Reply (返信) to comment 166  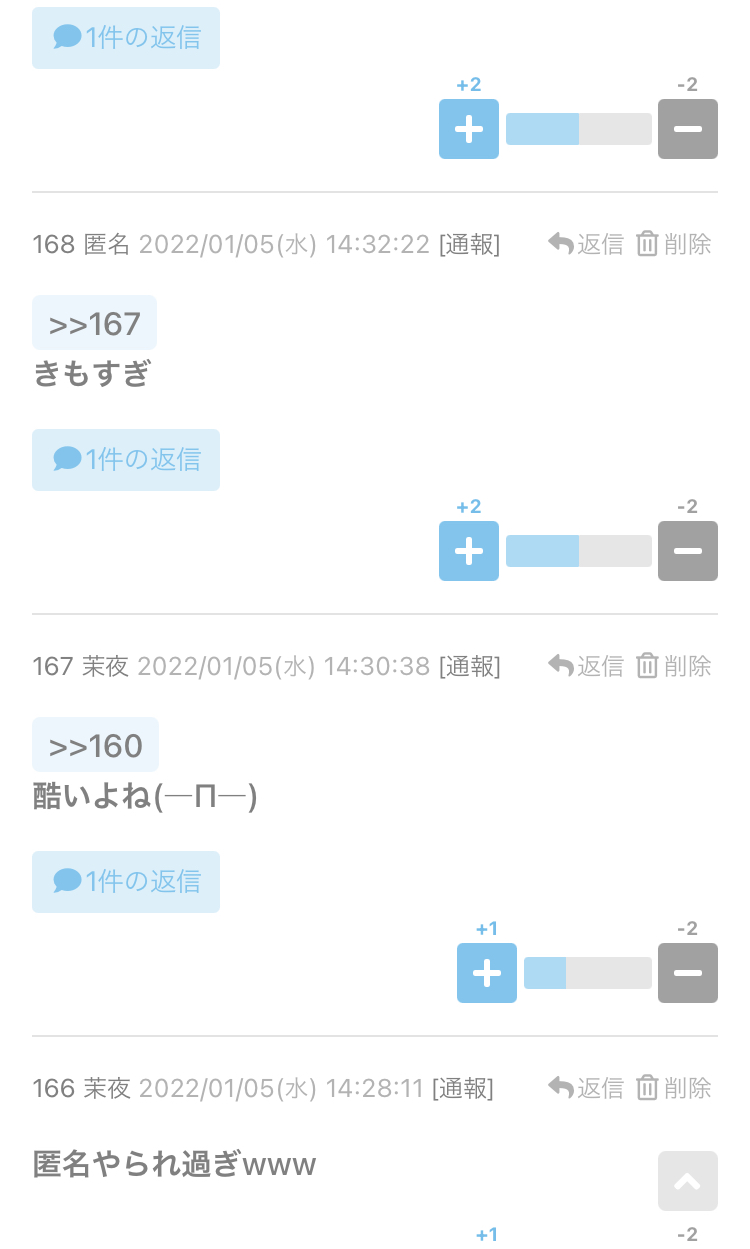tap(586, 1088)
